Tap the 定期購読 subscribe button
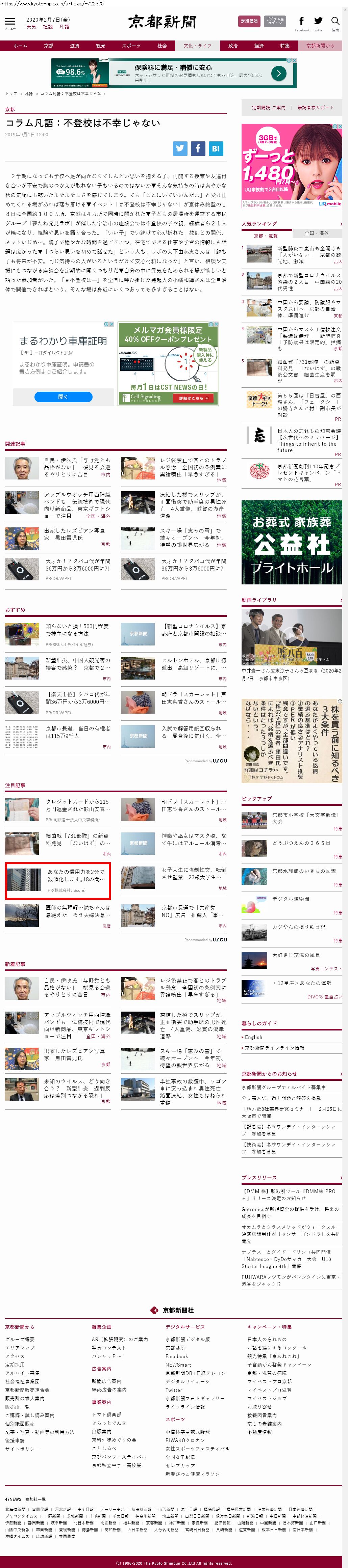The width and height of the screenshot is (348, 1568). [249, 21]
